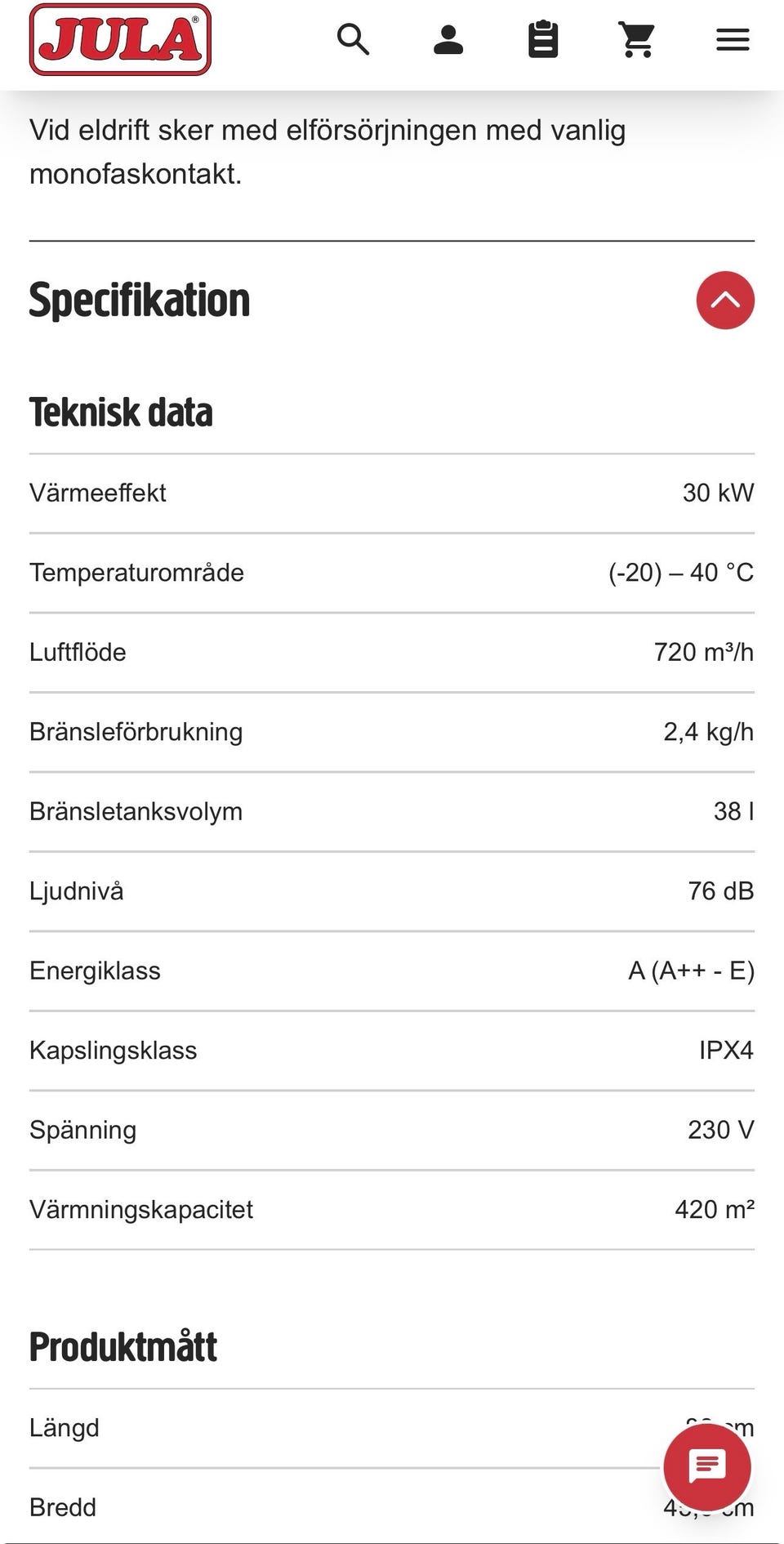Open the account profile icon
784x1544 pixels.
pyautogui.click(x=448, y=39)
